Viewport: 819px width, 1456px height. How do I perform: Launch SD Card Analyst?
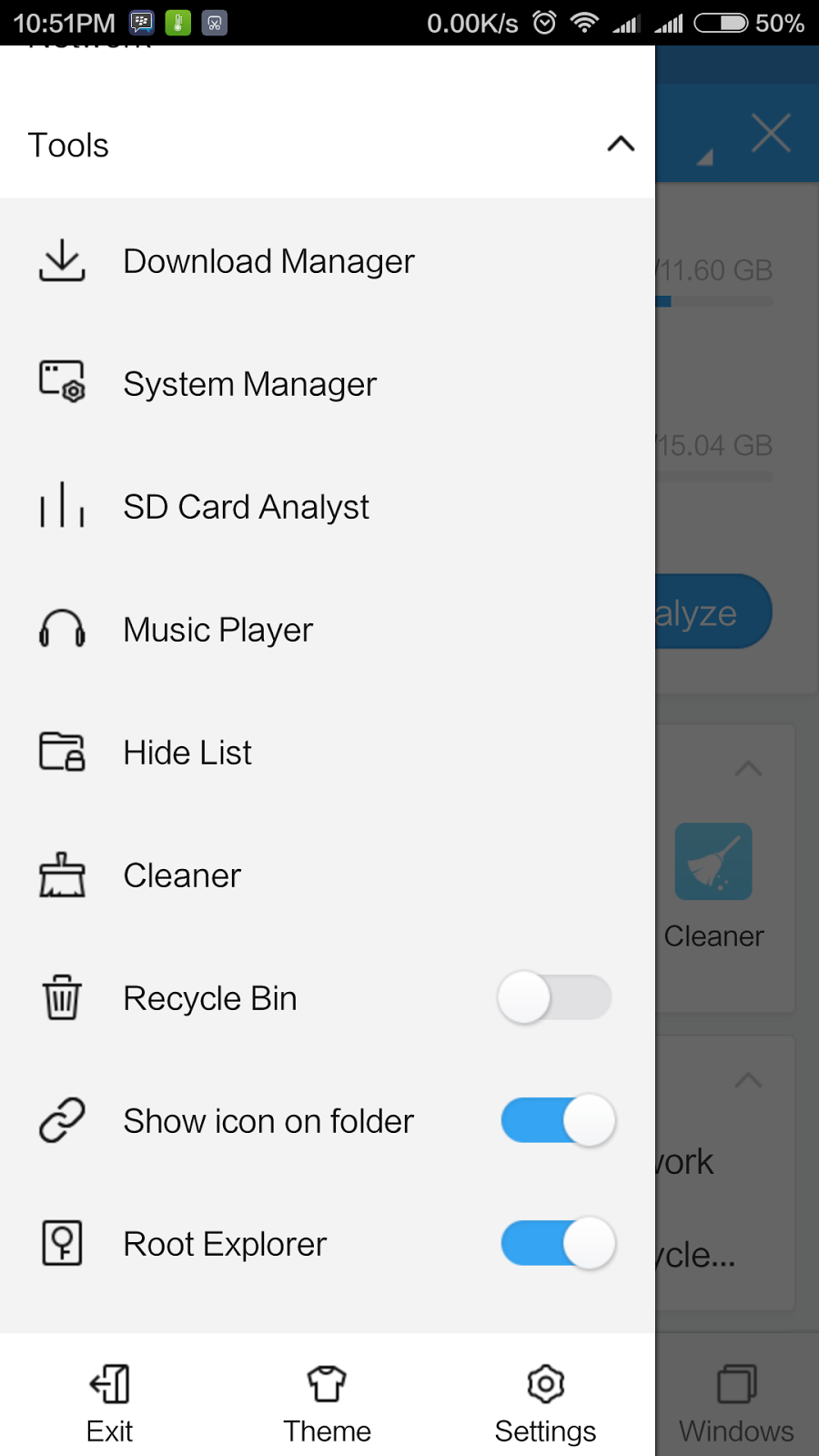click(x=246, y=508)
